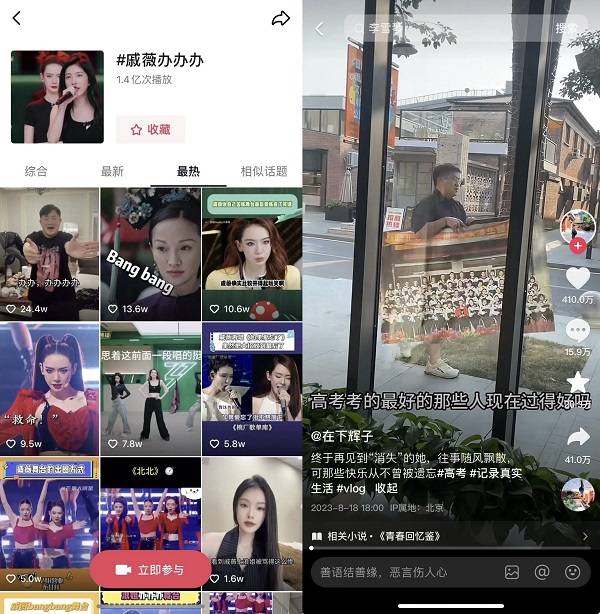Share the #戚薇办办办 topic
Viewport: 600px width, 614px height.
click(281, 19)
